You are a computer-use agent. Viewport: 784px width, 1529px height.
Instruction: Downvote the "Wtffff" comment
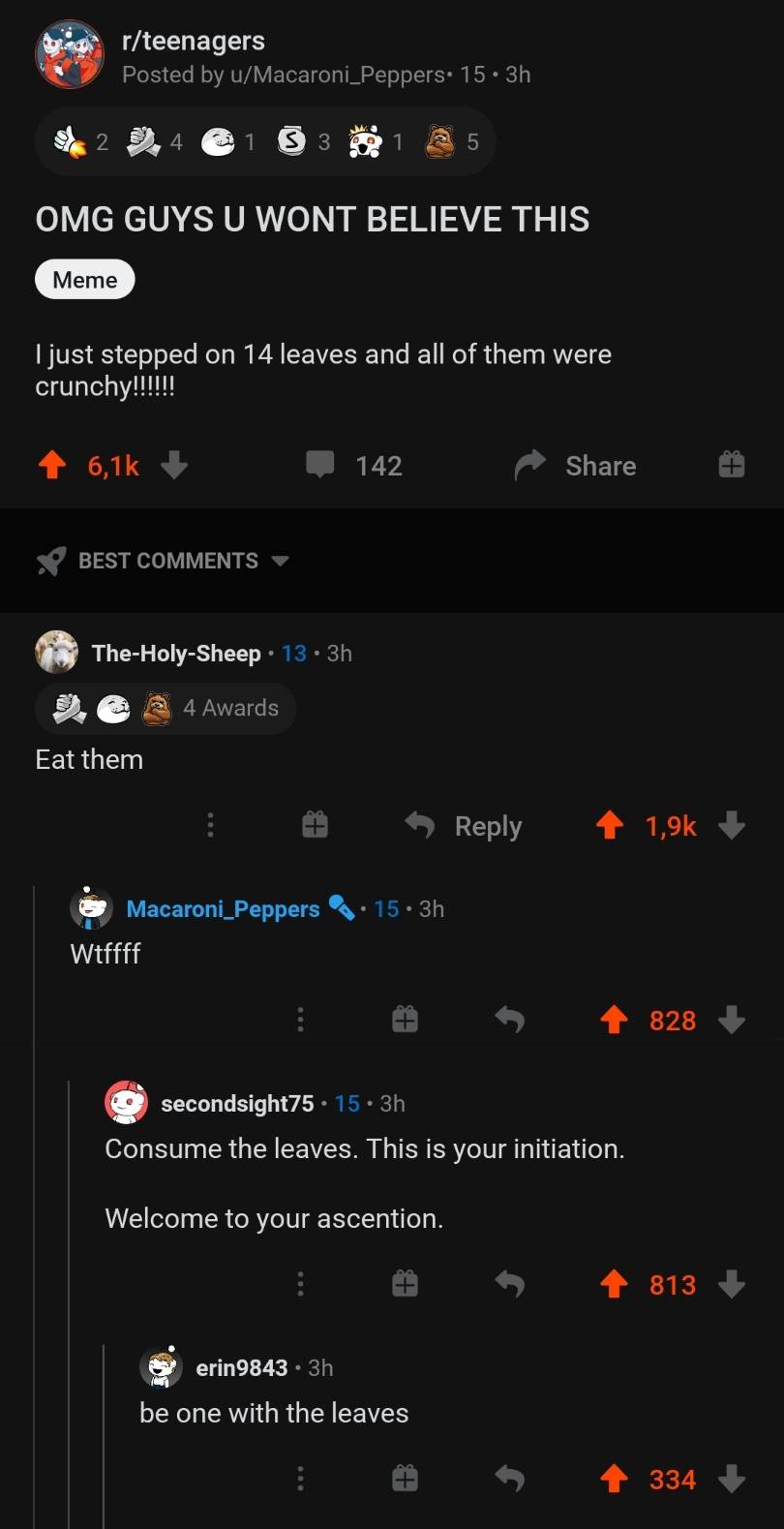coord(733,1020)
